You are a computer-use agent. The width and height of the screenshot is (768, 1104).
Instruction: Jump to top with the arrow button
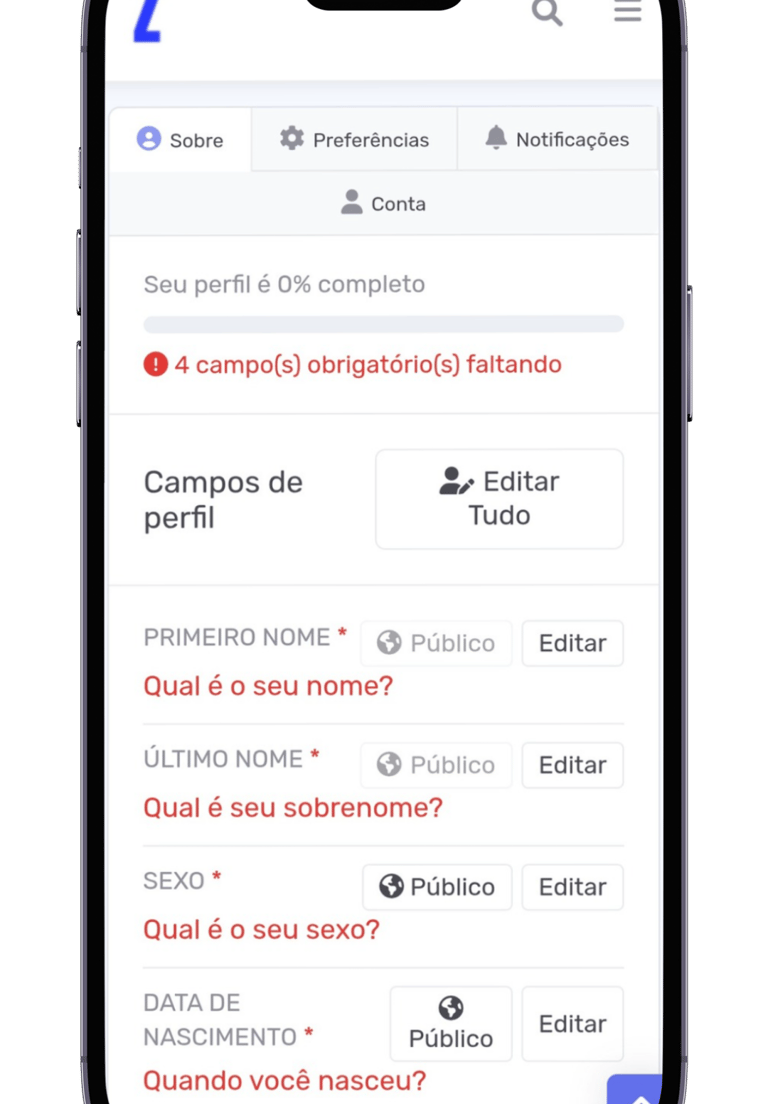coord(636,1090)
